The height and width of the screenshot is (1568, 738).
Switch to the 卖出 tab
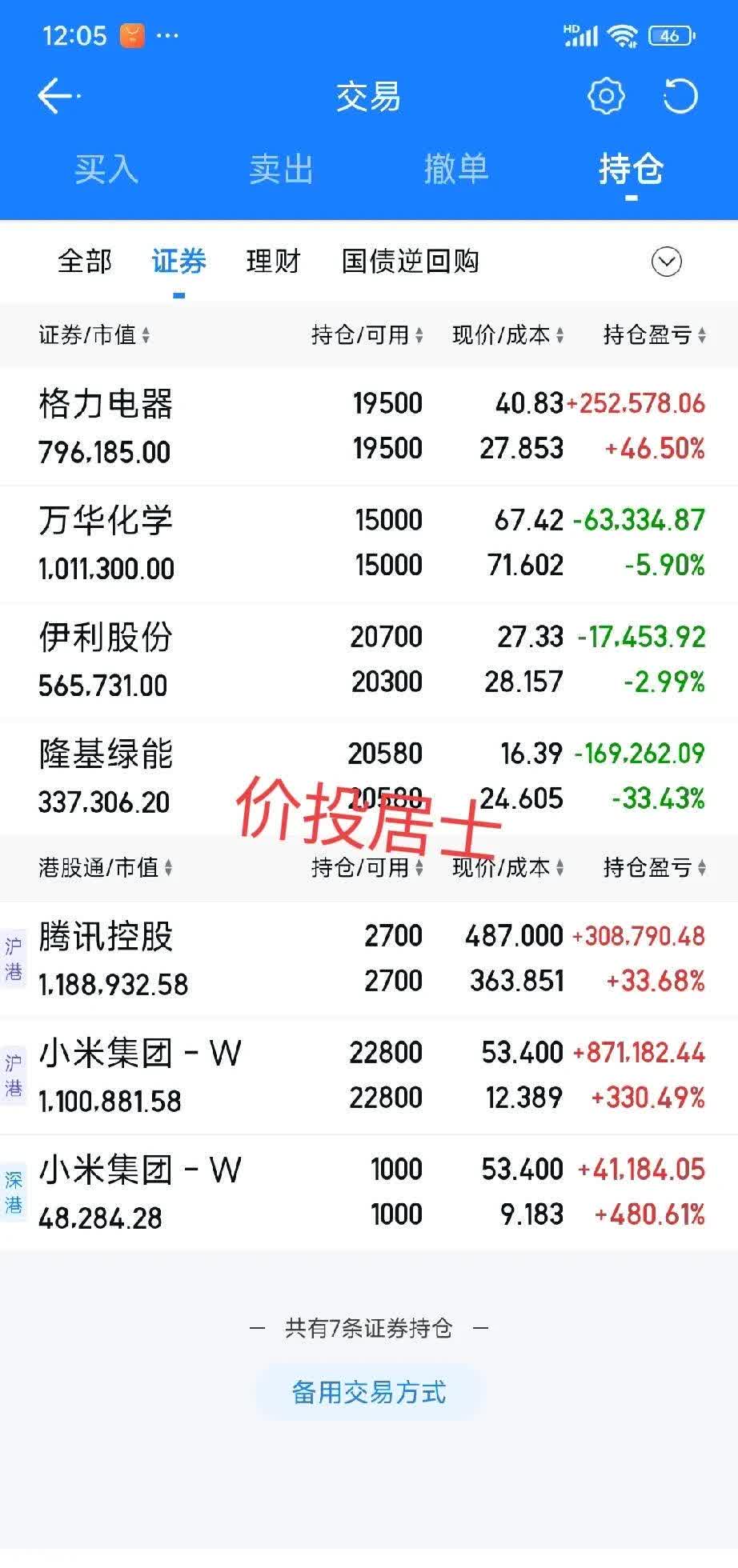point(279,170)
